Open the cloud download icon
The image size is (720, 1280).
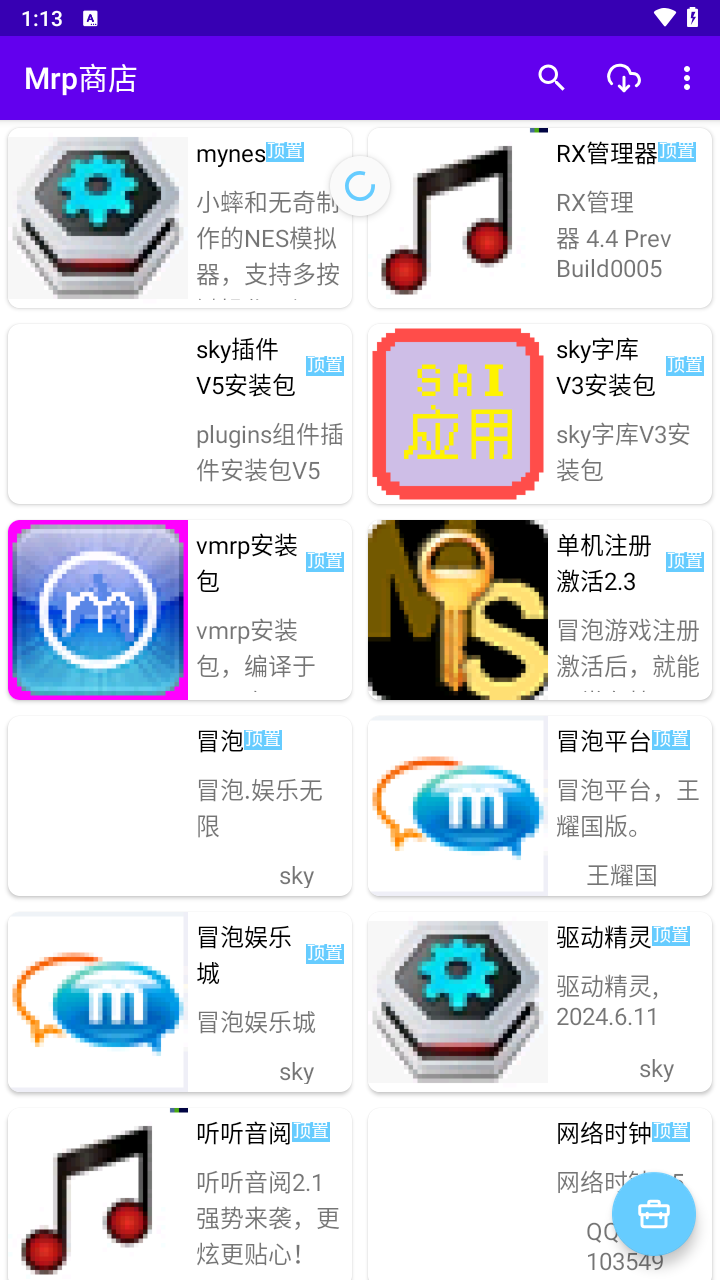(x=624, y=78)
